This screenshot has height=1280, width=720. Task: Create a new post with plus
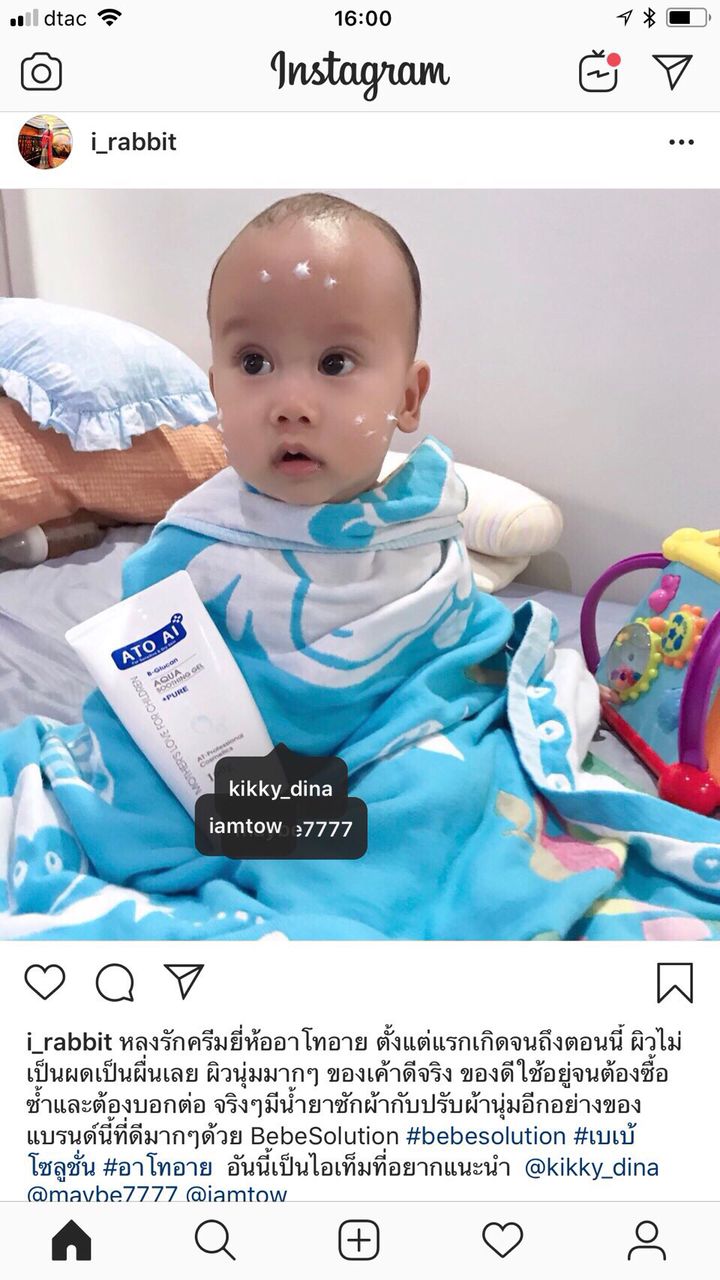(359, 1240)
